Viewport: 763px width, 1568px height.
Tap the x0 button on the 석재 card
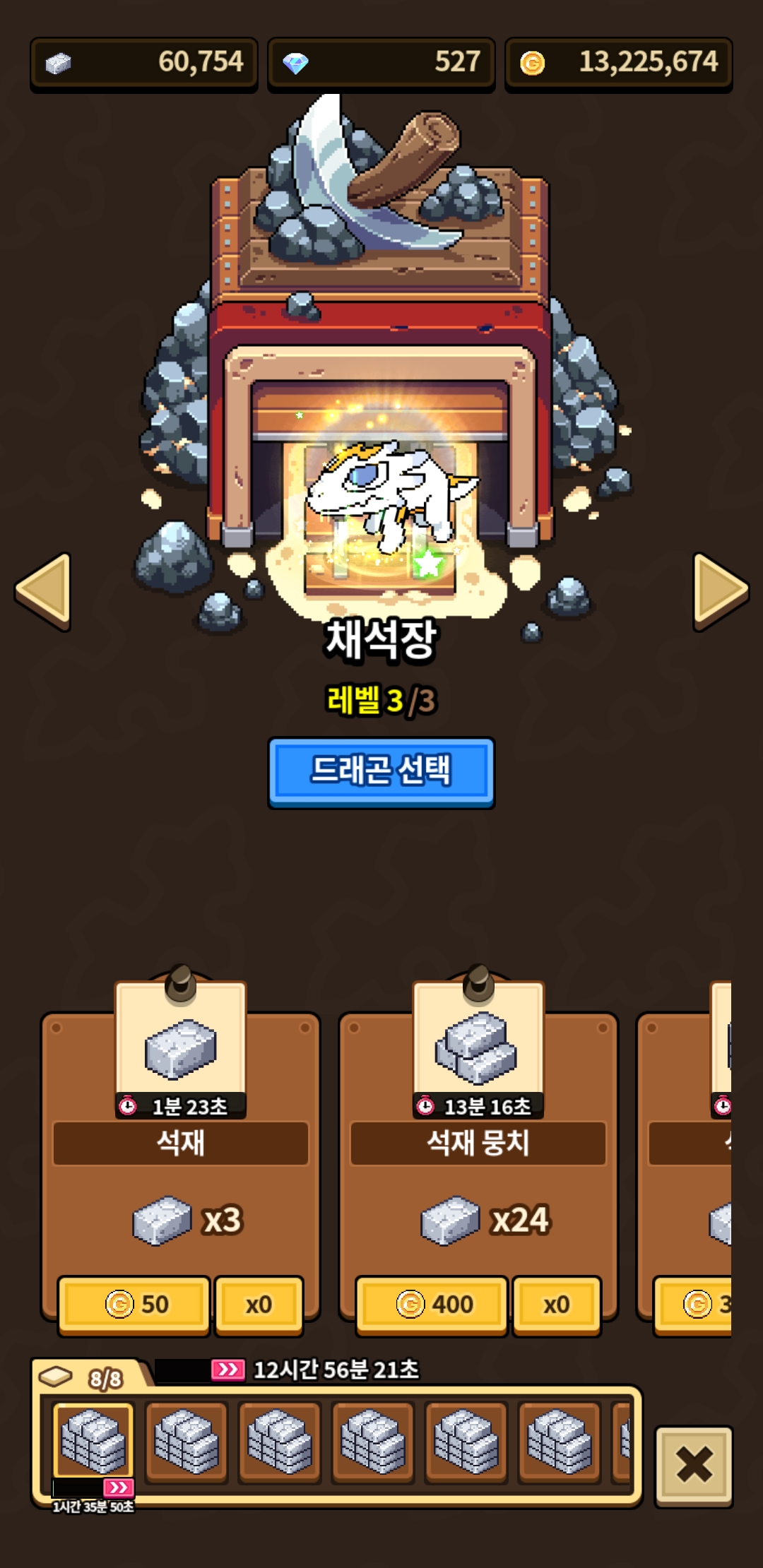pos(259,1304)
